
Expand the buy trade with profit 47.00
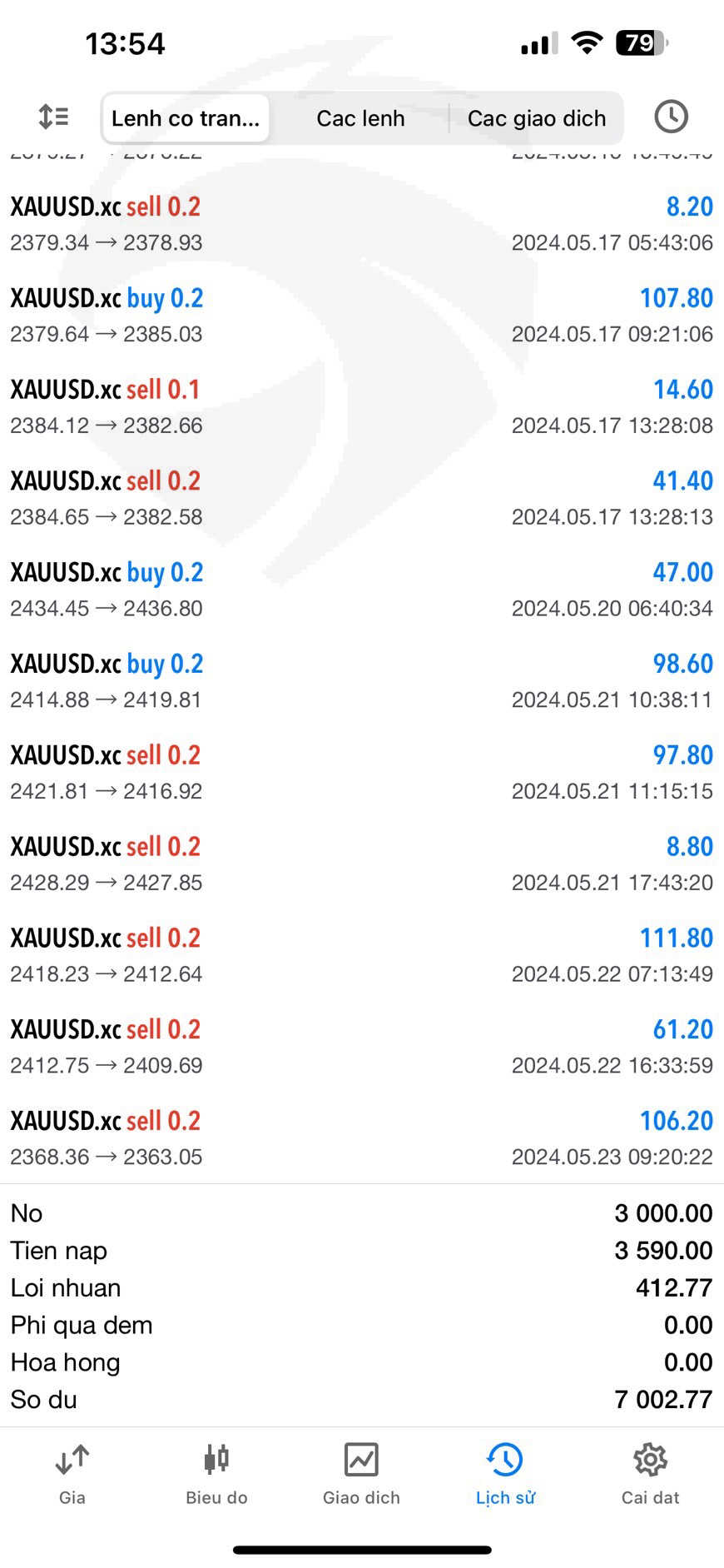pos(362,590)
